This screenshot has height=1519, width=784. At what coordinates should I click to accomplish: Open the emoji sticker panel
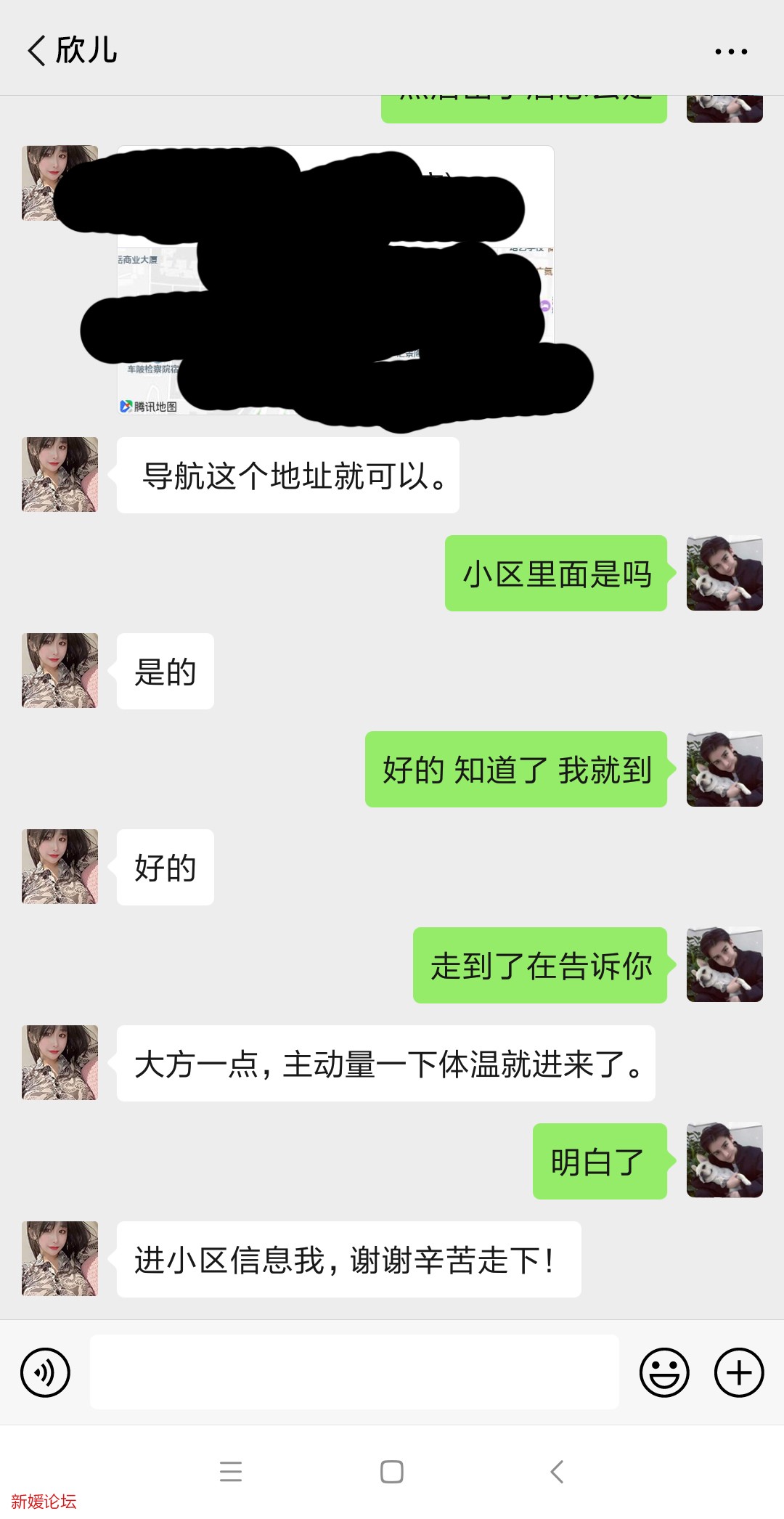tap(663, 1372)
